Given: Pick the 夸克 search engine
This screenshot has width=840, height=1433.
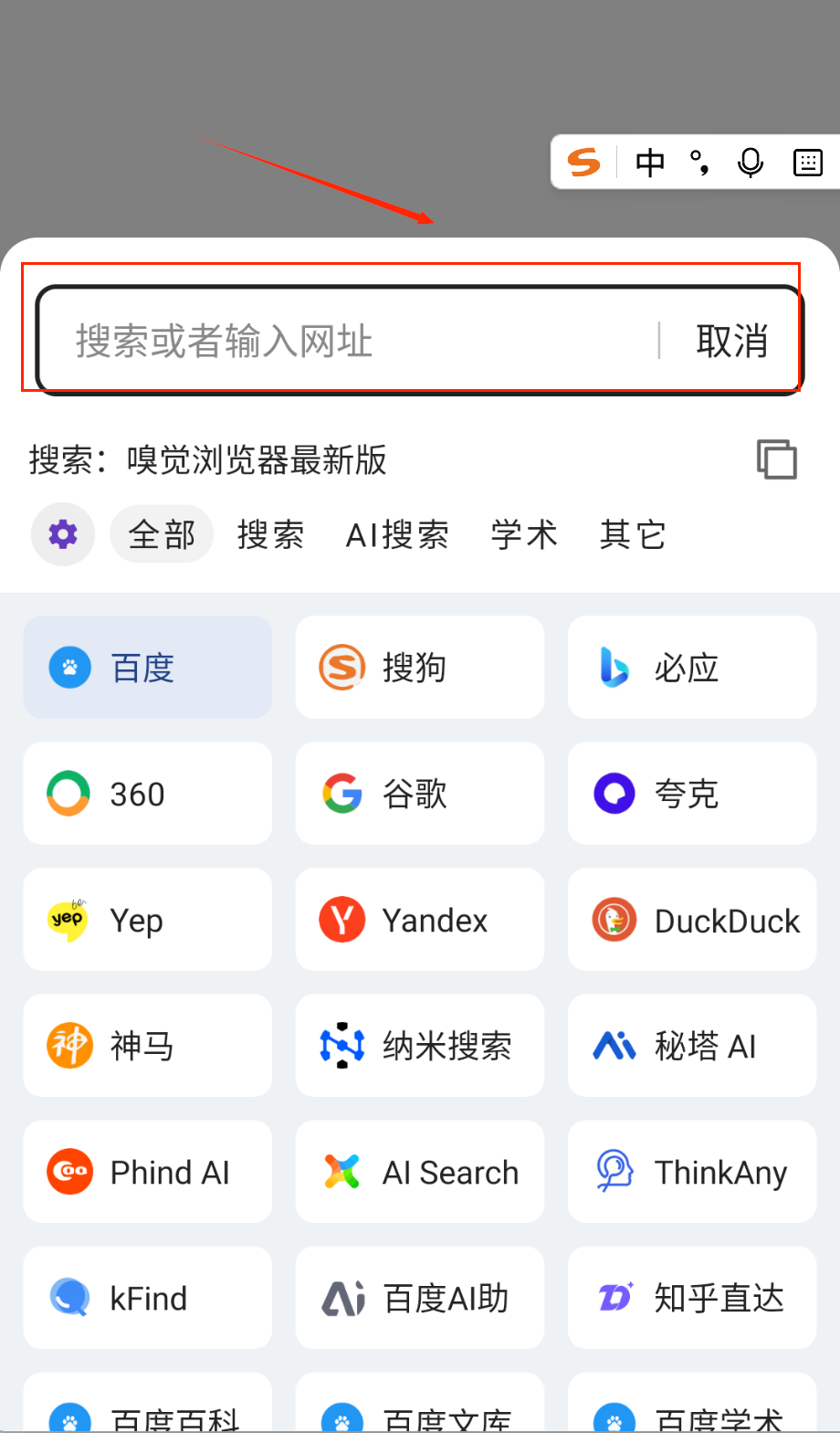Looking at the screenshot, I should click(692, 794).
